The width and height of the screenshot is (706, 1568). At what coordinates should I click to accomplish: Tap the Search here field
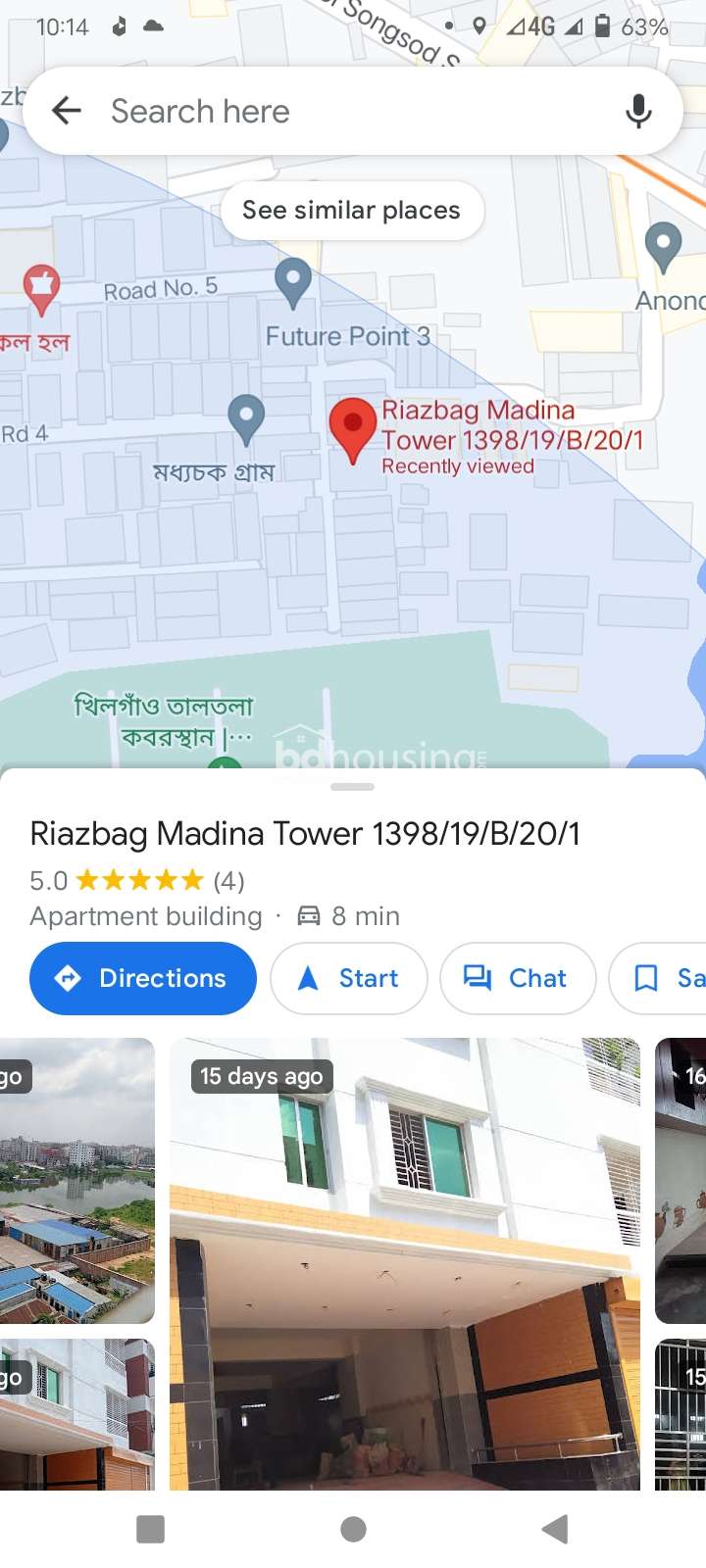[x=353, y=111]
